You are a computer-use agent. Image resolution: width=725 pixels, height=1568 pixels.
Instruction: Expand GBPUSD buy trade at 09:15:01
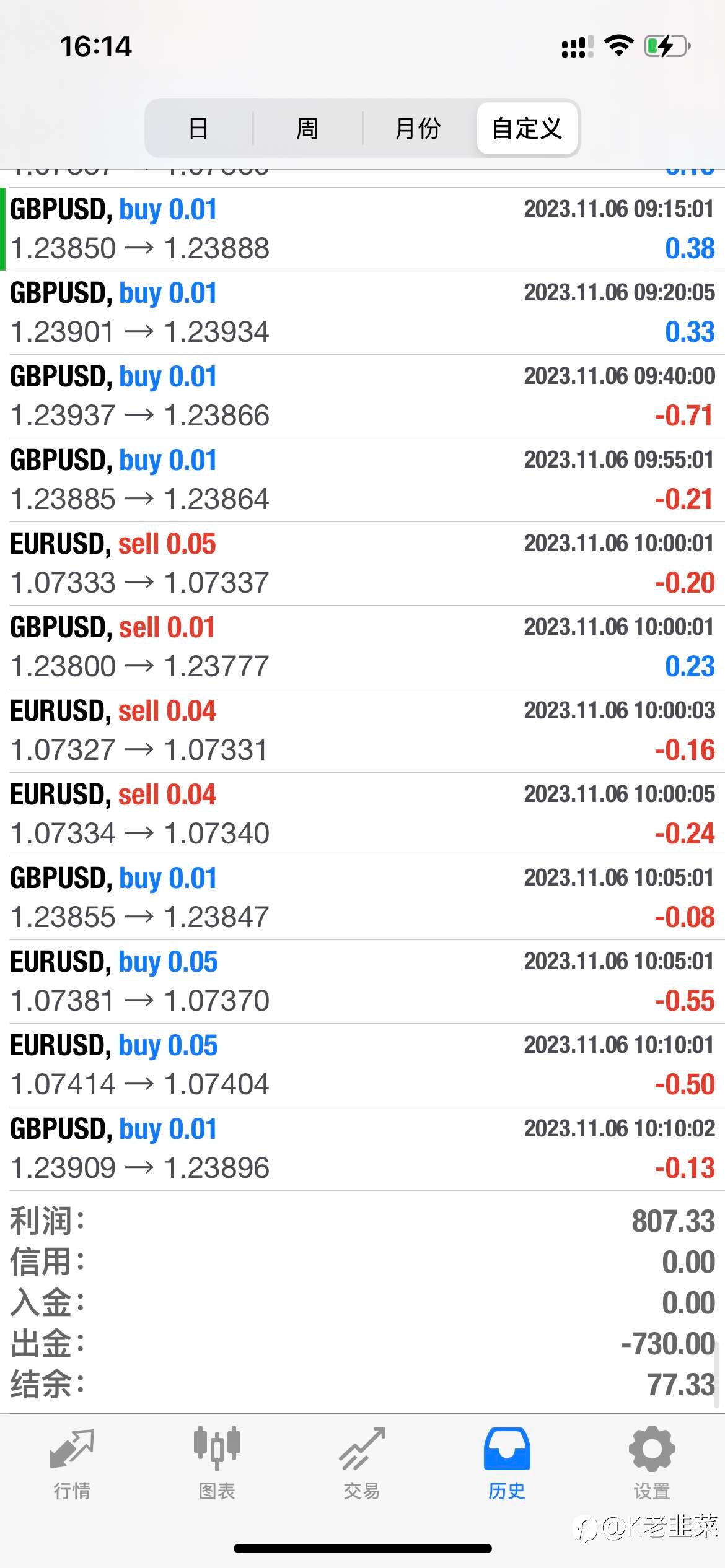(x=362, y=229)
